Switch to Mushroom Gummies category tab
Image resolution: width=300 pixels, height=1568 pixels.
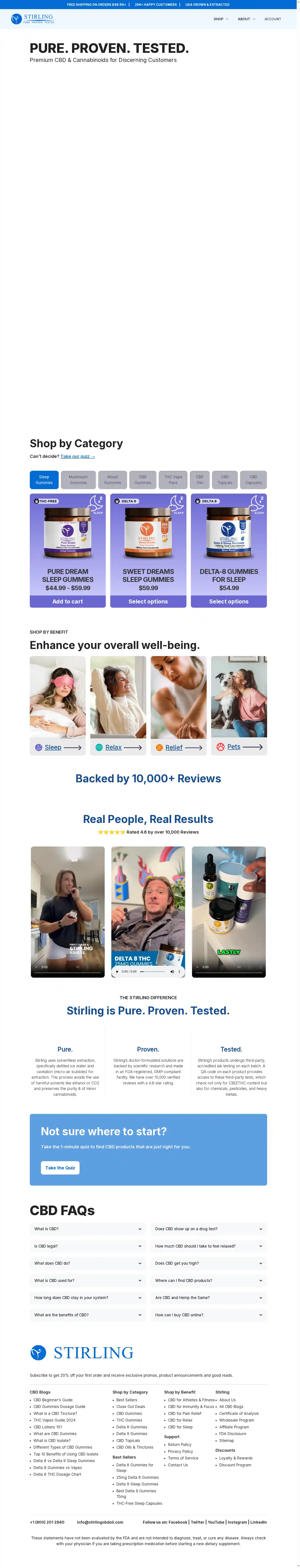tap(78, 480)
